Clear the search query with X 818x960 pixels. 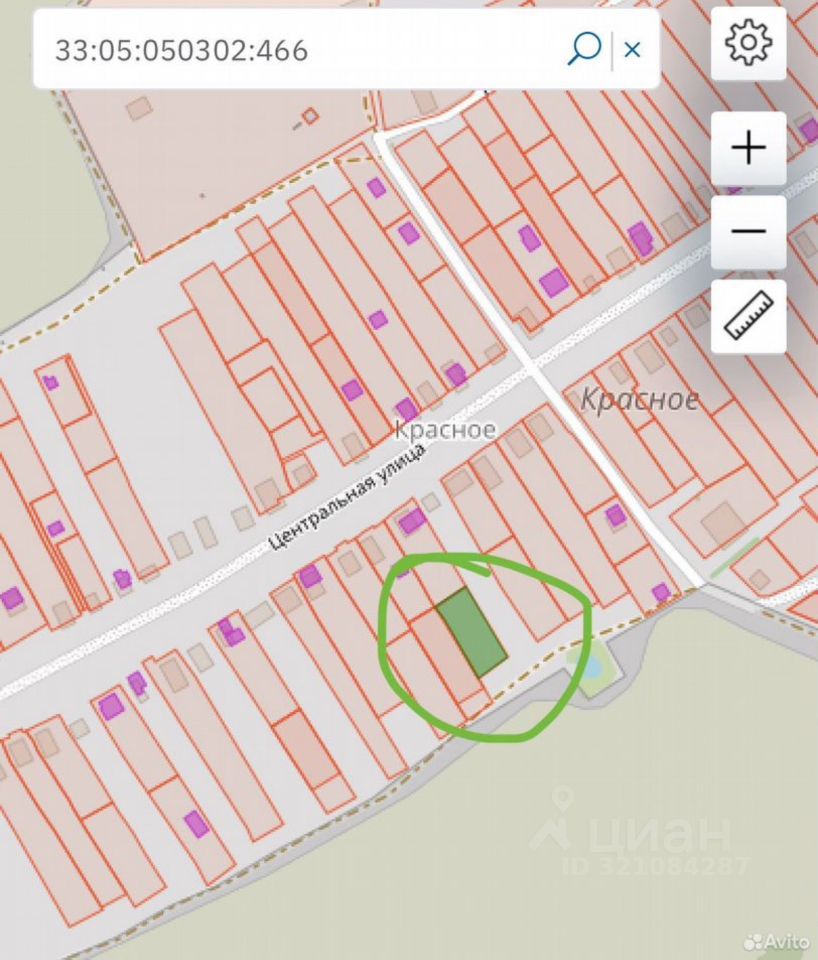pyautogui.click(x=632, y=49)
